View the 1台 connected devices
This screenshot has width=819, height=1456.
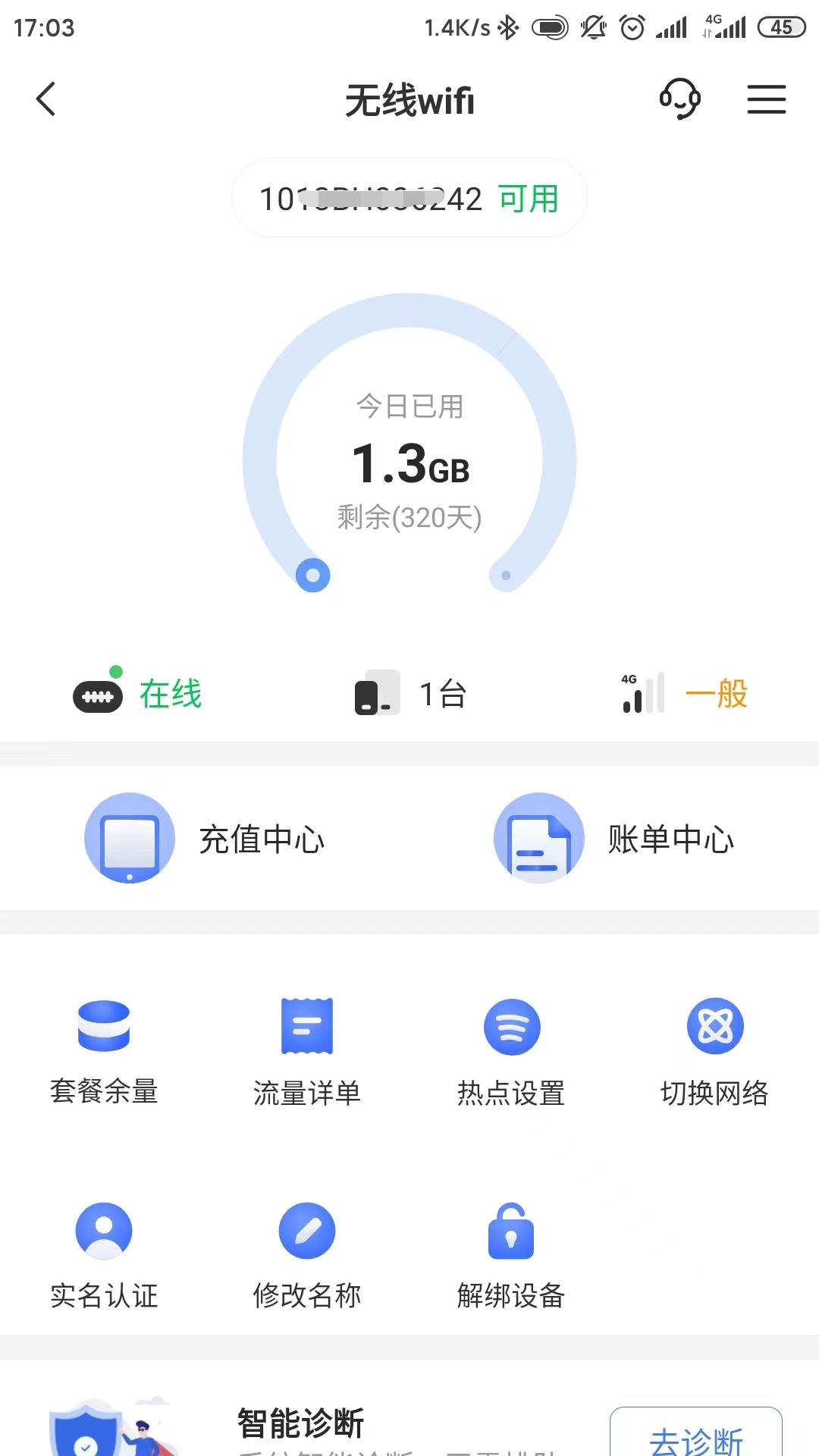(x=411, y=693)
